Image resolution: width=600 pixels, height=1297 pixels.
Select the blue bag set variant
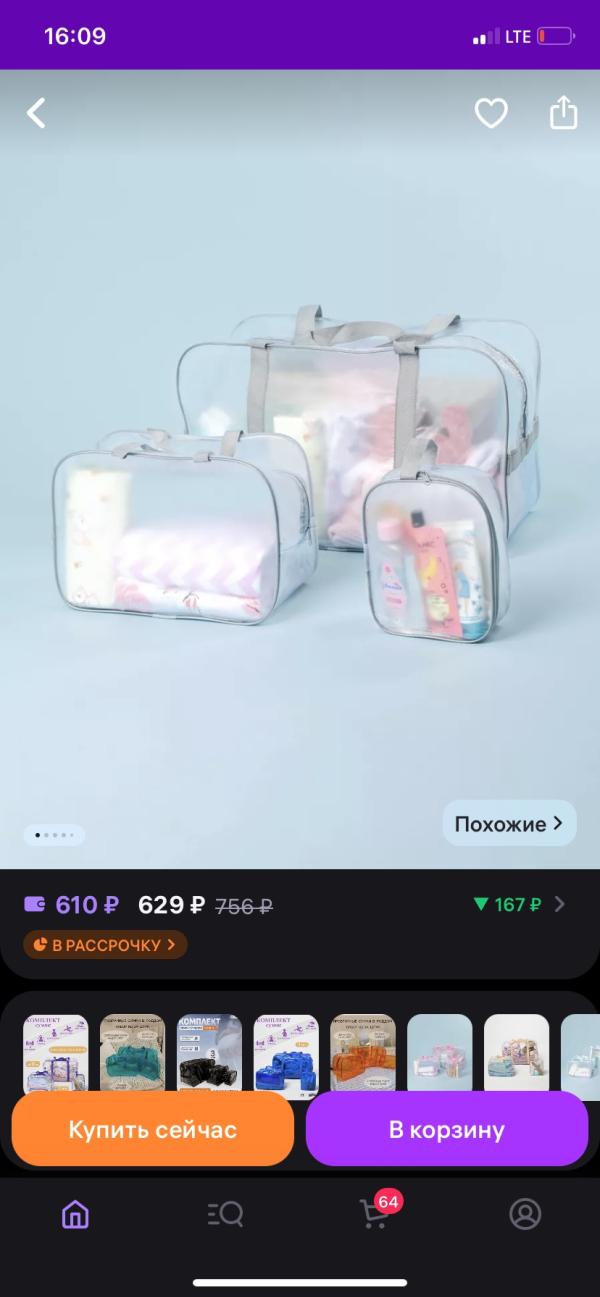pyautogui.click(x=287, y=1053)
